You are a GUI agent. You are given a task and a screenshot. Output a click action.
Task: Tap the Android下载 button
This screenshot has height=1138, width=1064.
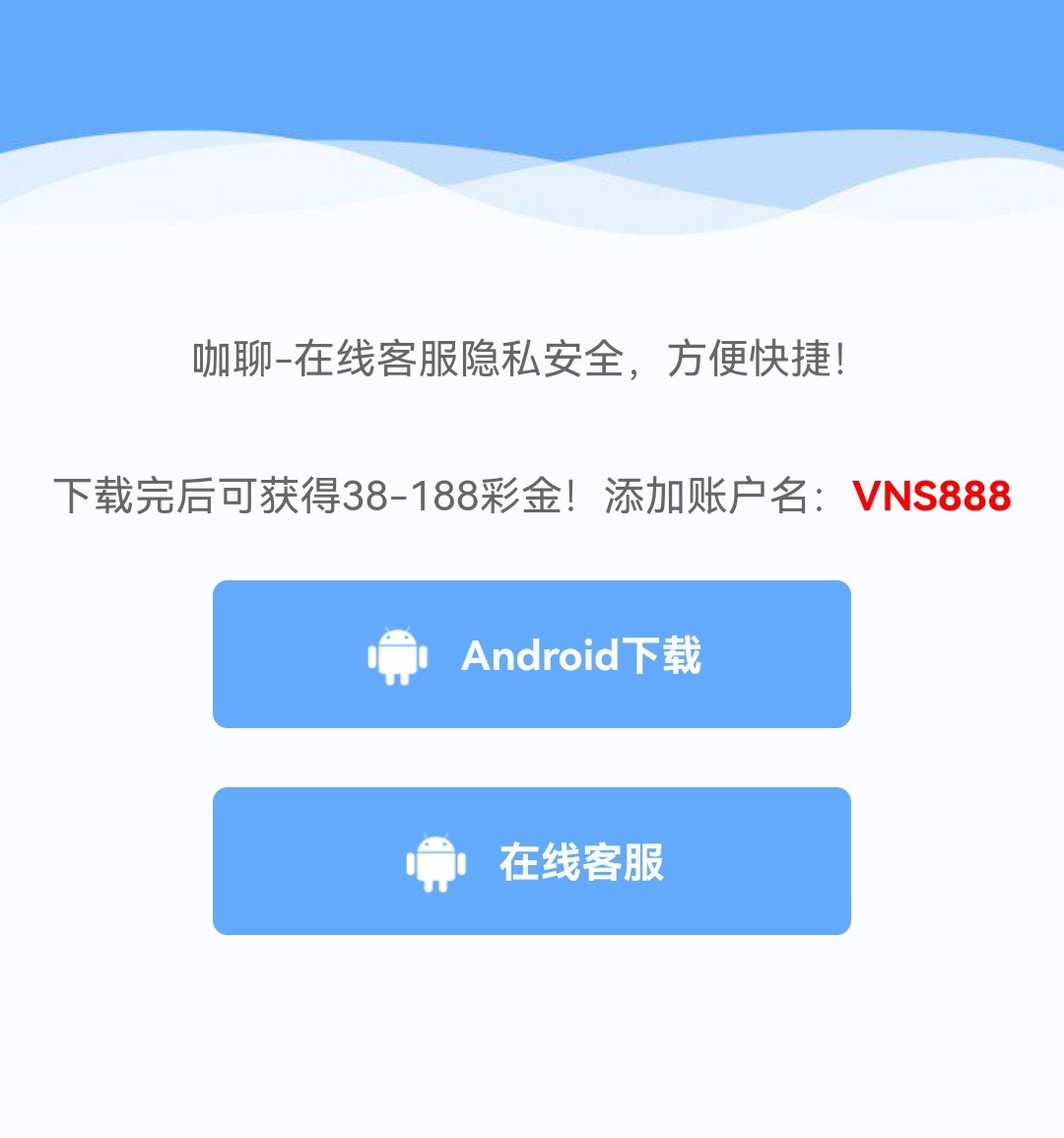pos(532,654)
